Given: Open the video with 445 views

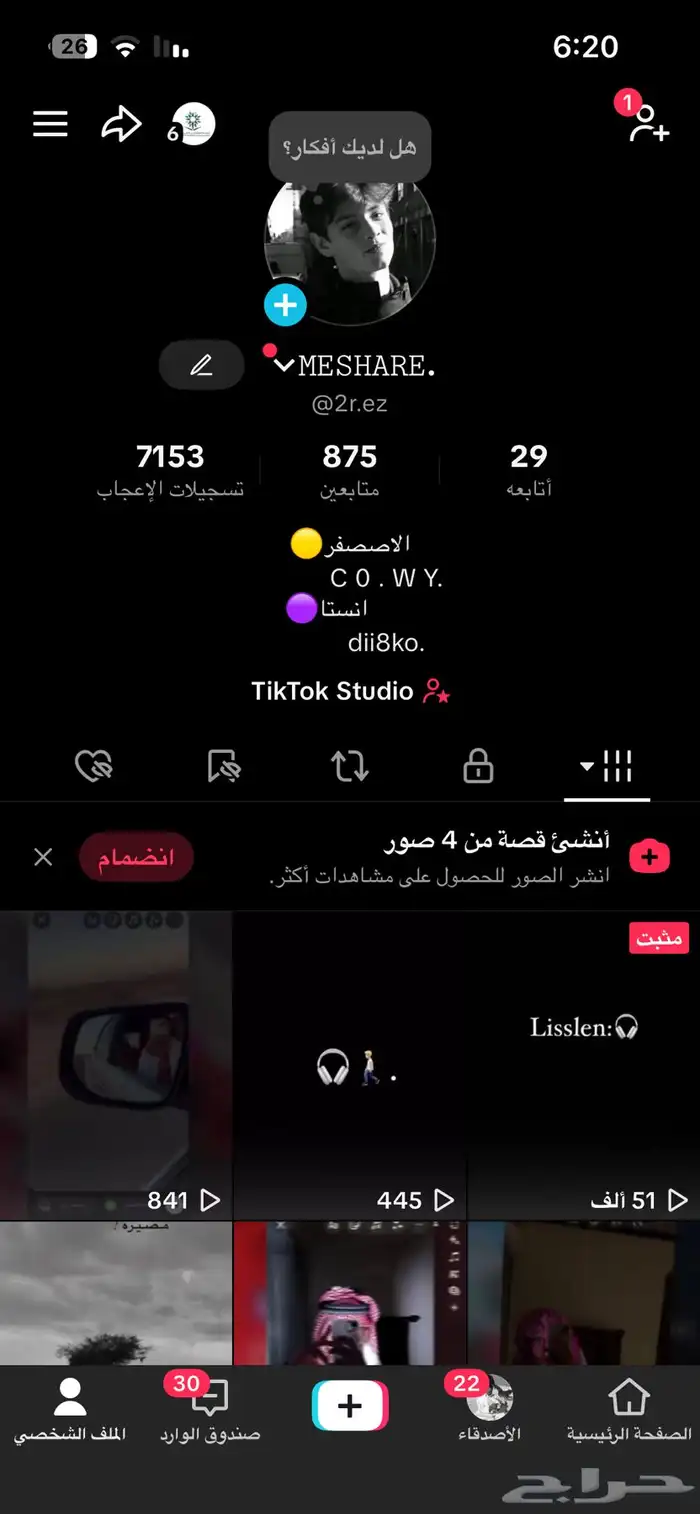Looking at the screenshot, I should pos(350,1065).
